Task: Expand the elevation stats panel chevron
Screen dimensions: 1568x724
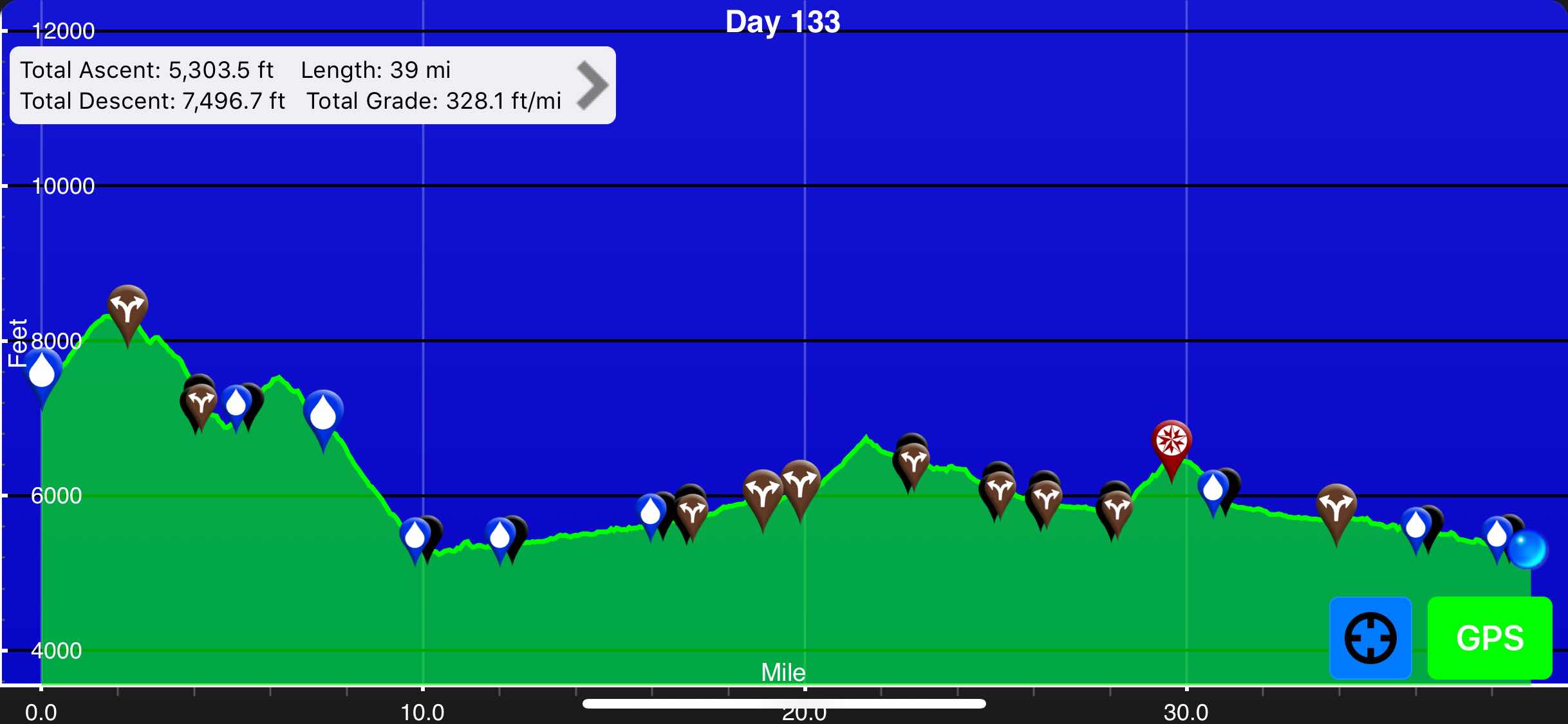Action: pos(592,85)
